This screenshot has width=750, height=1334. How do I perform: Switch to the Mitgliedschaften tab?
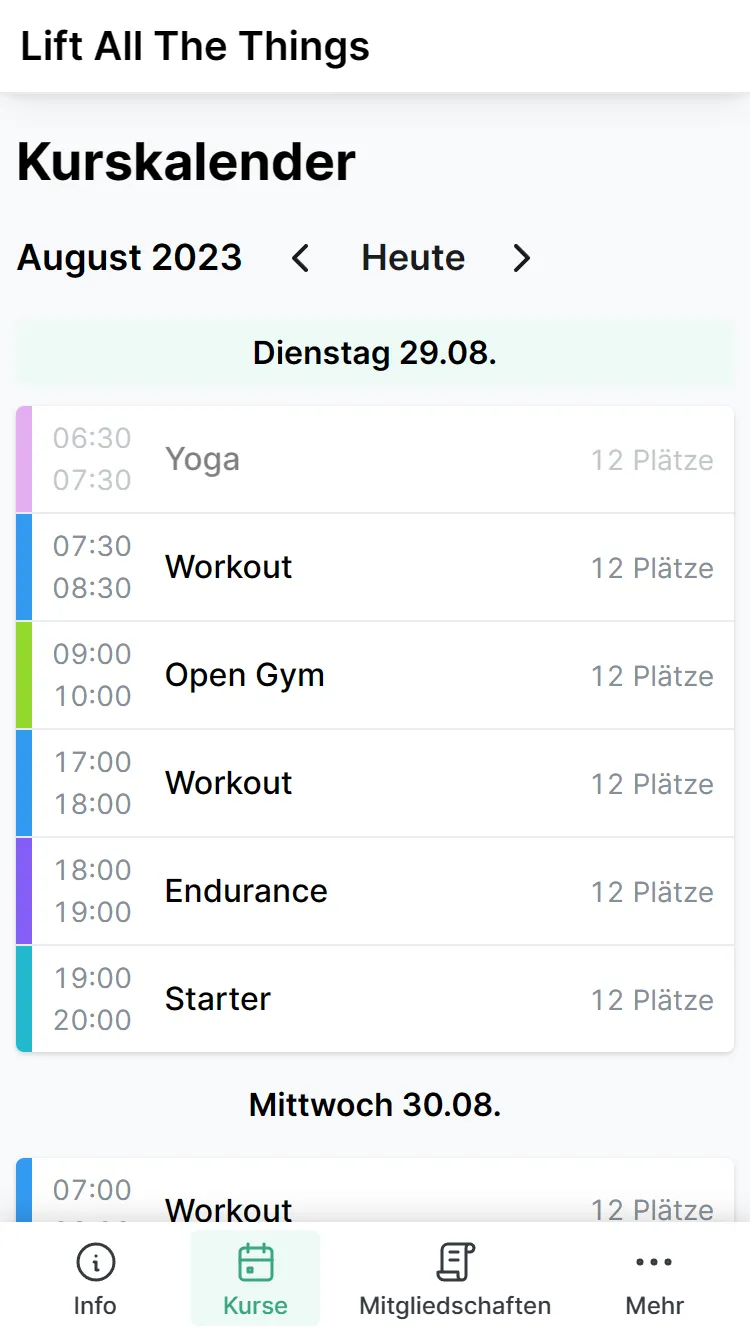[455, 1279]
